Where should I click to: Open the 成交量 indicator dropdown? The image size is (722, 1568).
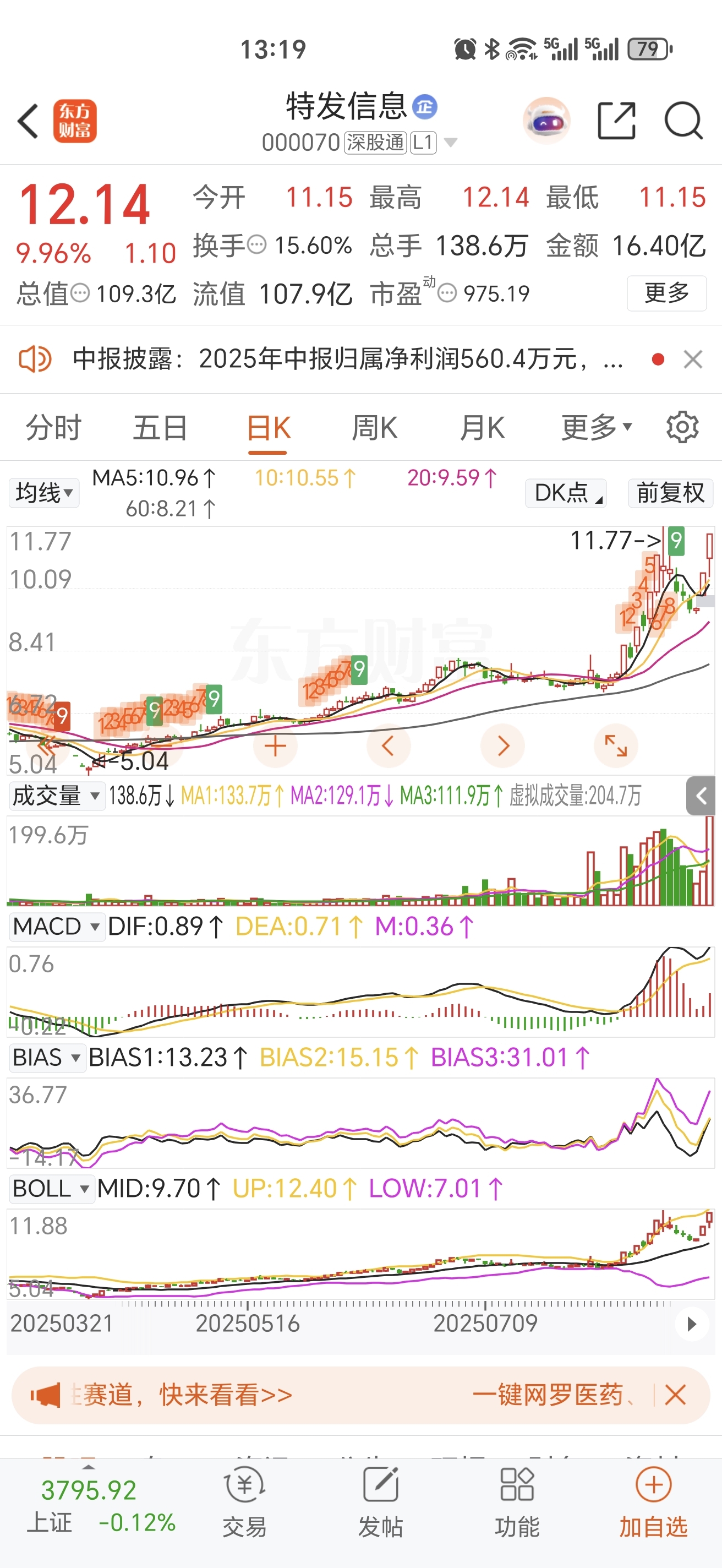(x=57, y=796)
